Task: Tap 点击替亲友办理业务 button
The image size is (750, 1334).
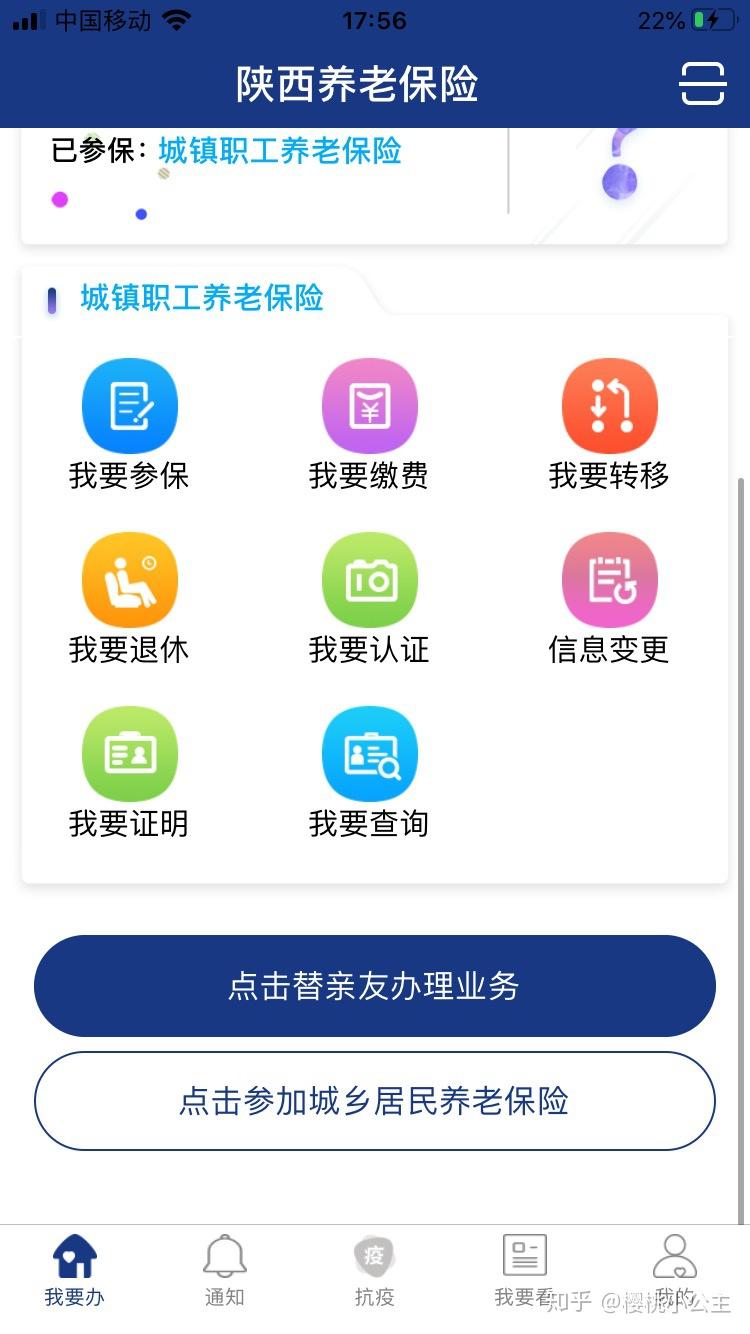Action: [x=374, y=986]
